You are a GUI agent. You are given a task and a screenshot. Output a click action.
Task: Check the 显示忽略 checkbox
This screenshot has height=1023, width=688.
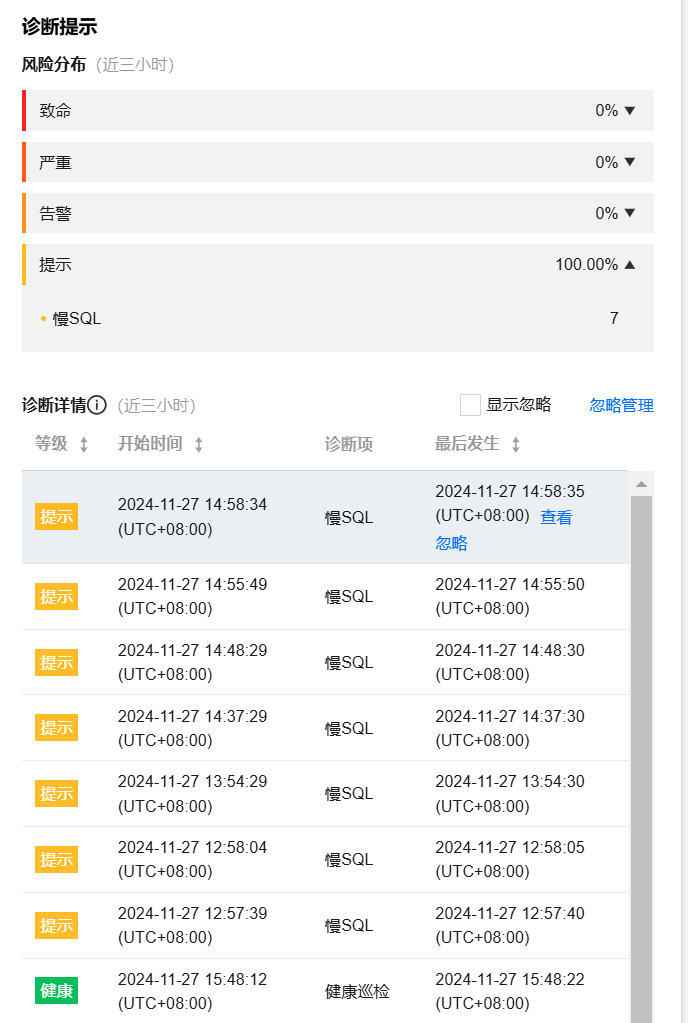pos(470,405)
